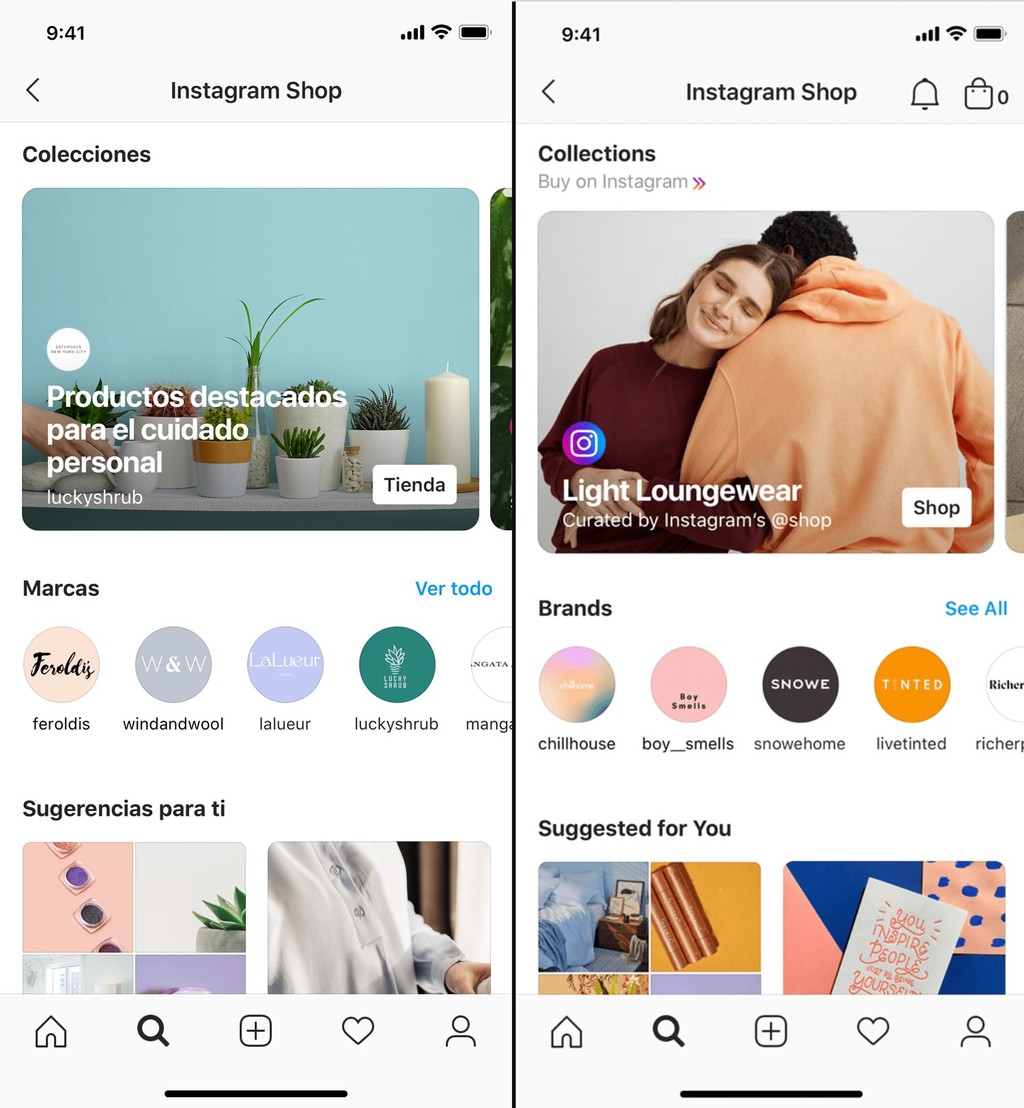The image size is (1024, 1108).
Task: Open the notifications bell
Action: click(x=924, y=94)
